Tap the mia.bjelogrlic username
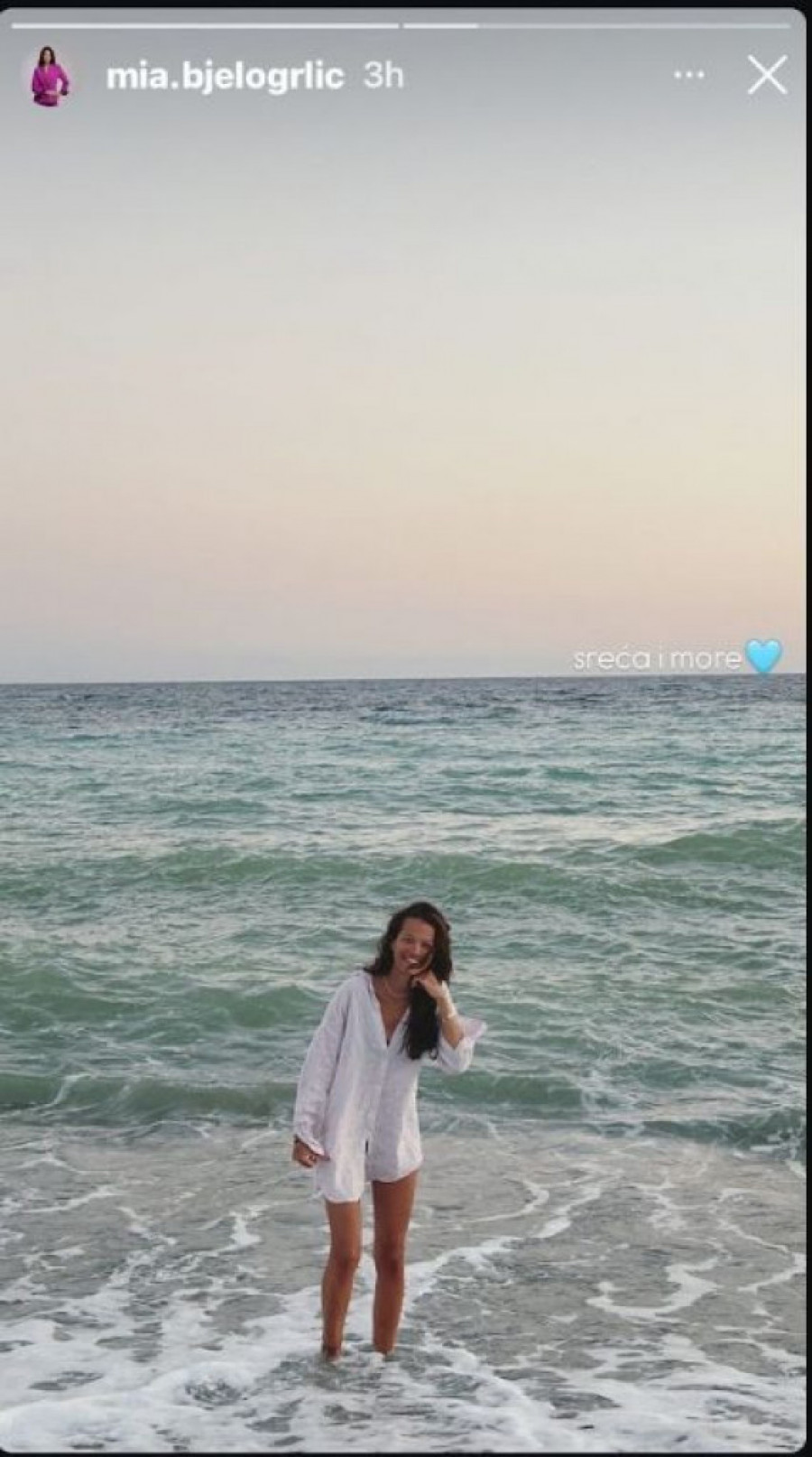The height and width of the screenshot is (1457, 812). click(x=225, y=77)
